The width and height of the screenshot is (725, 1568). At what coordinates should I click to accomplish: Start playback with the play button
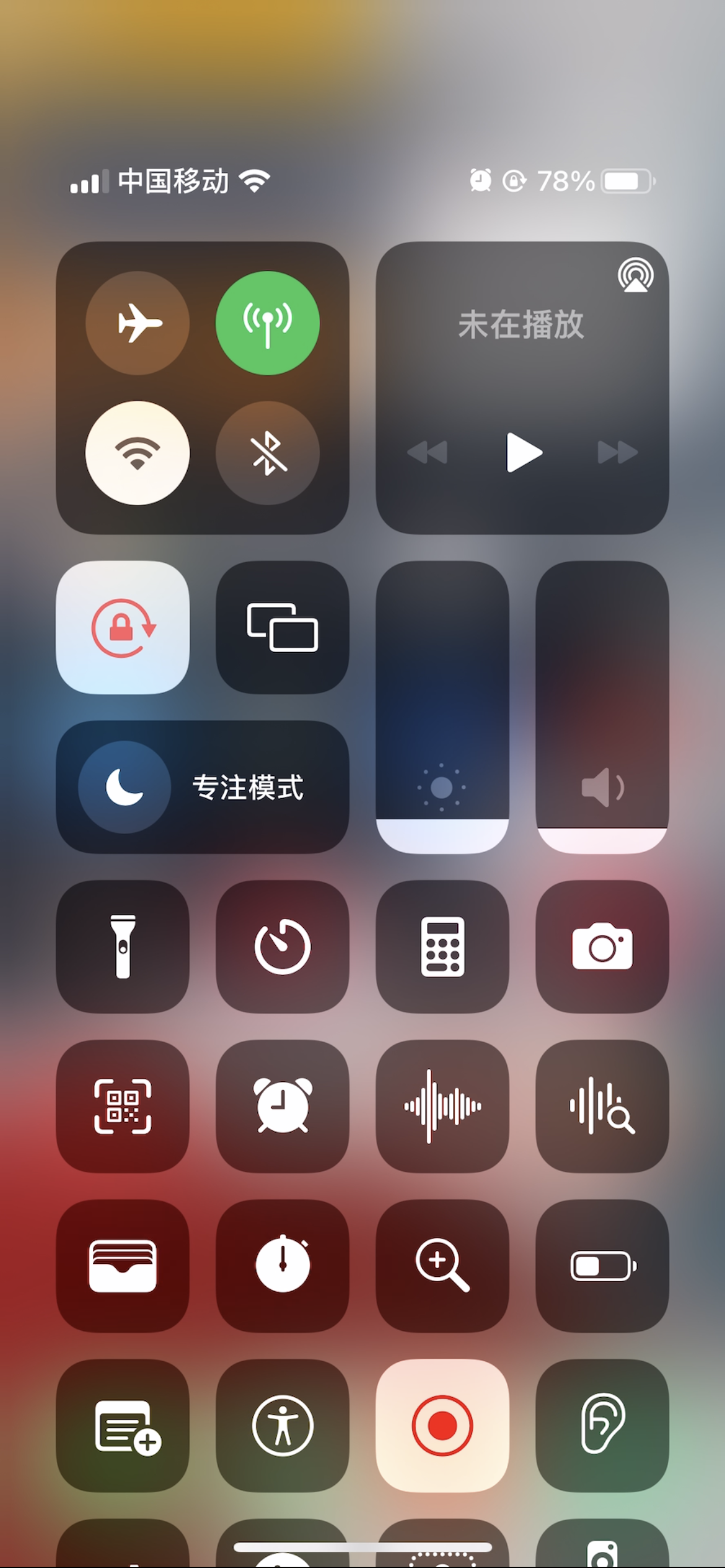coord(524,452)
